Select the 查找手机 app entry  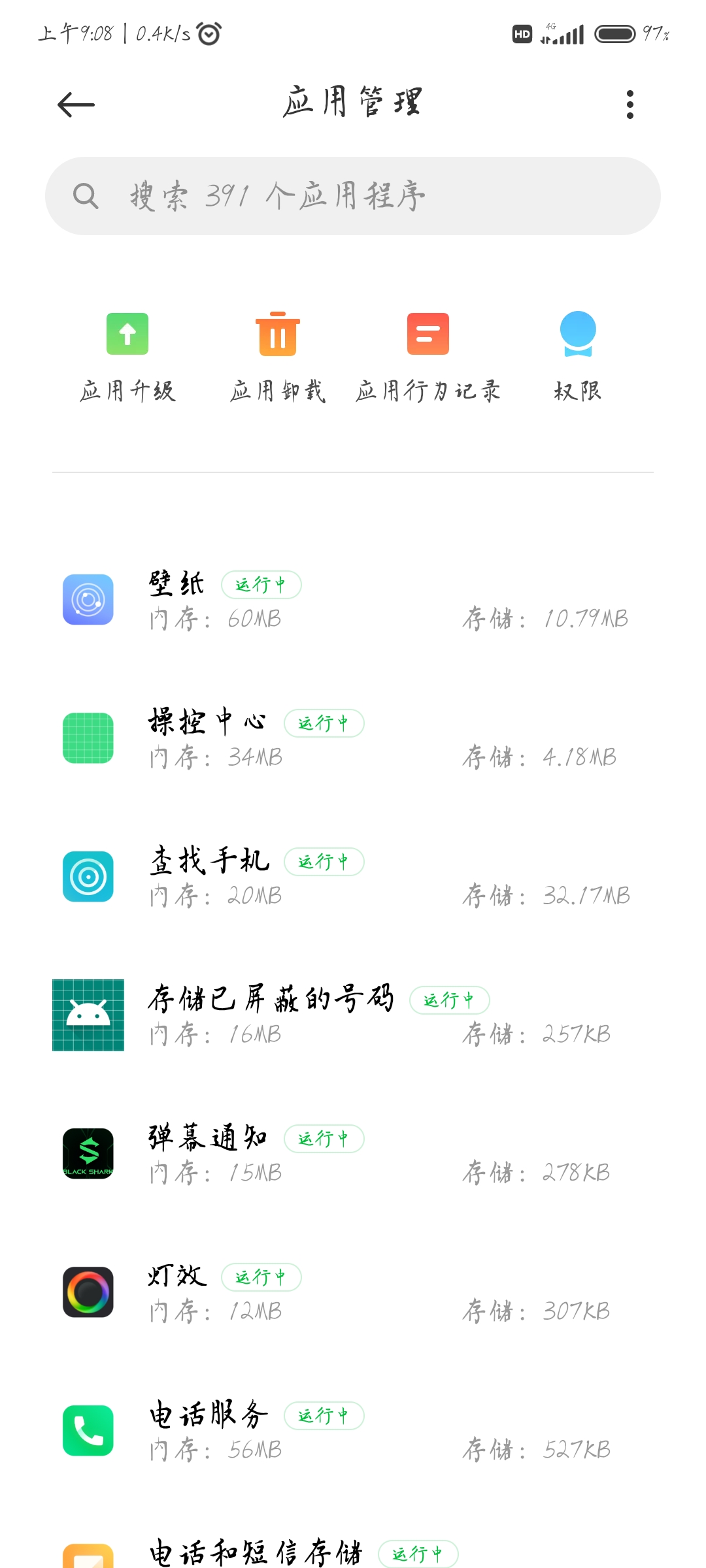(x=353, y=877)
